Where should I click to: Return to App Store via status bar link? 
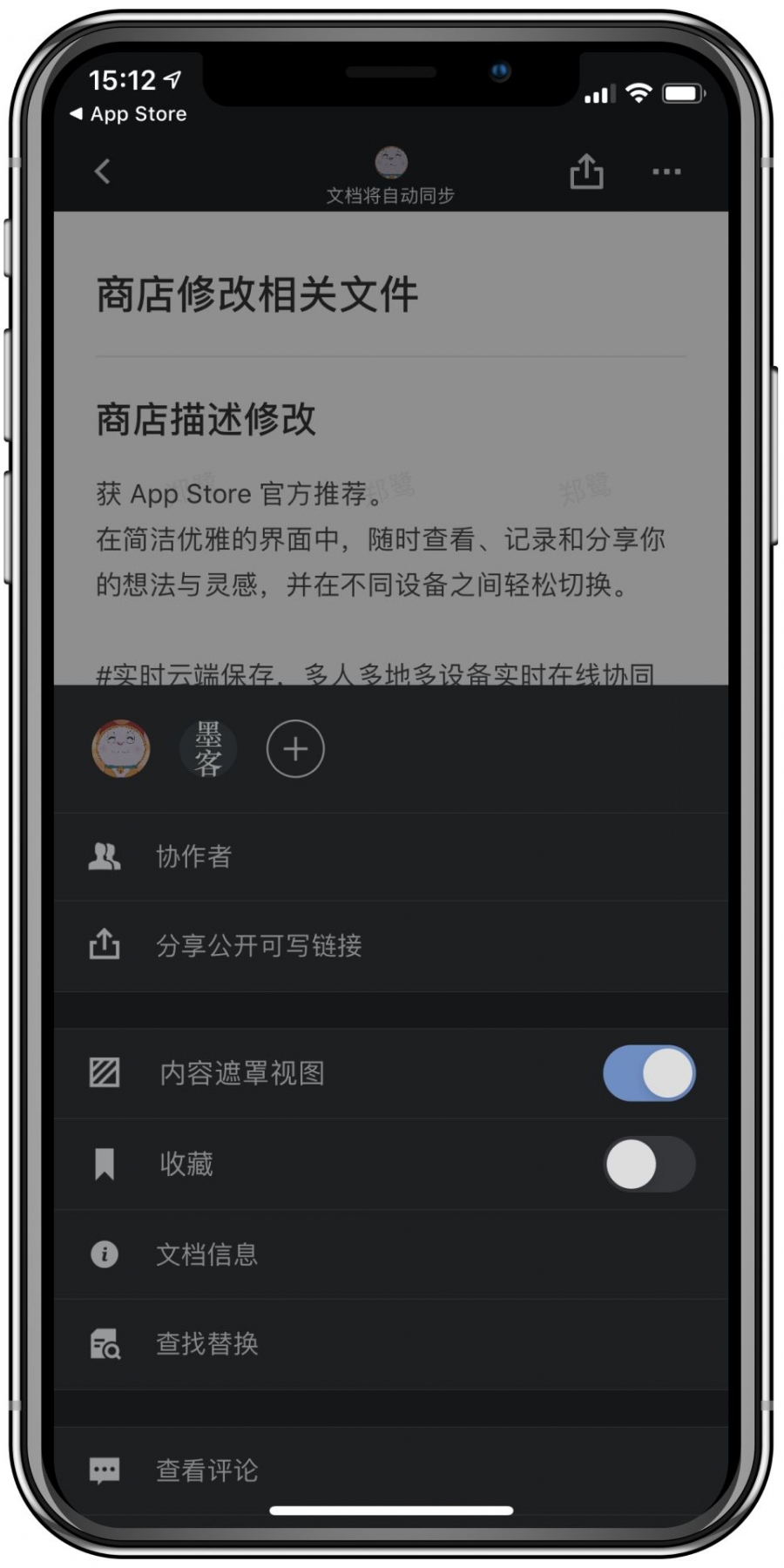[129, 114]
